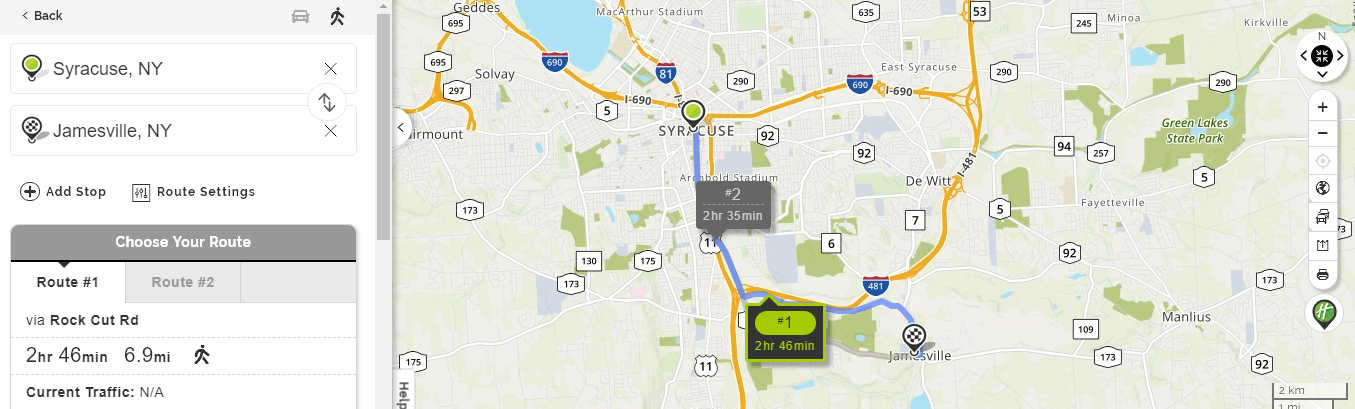Add Stop to the route
1355x409 pixels.
[x=64, y=192]
